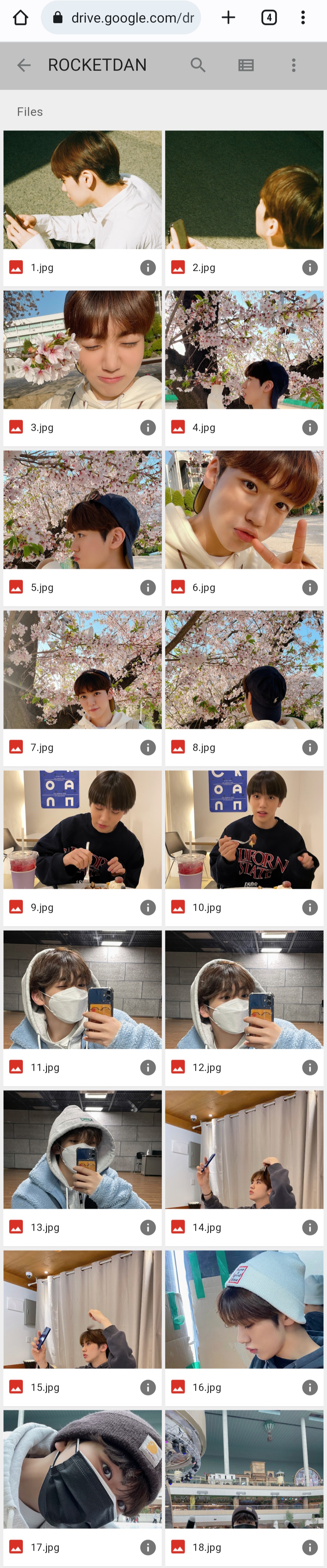Screen dimensions: 327x1568
Task: Open the 10.jpg photo
Action: click(x=244, y=830)
